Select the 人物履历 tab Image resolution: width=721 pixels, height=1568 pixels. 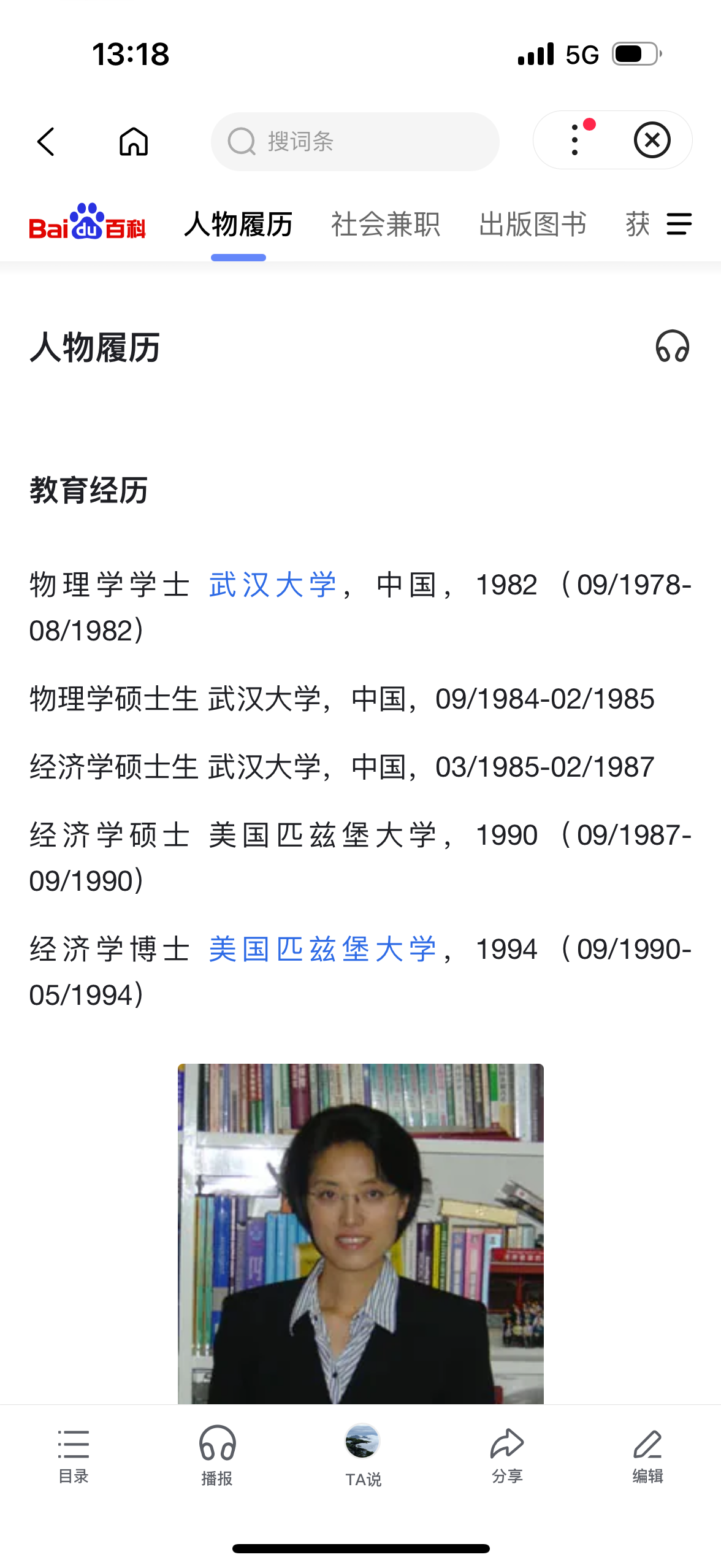pyautogui.click(x=238, y=224)
